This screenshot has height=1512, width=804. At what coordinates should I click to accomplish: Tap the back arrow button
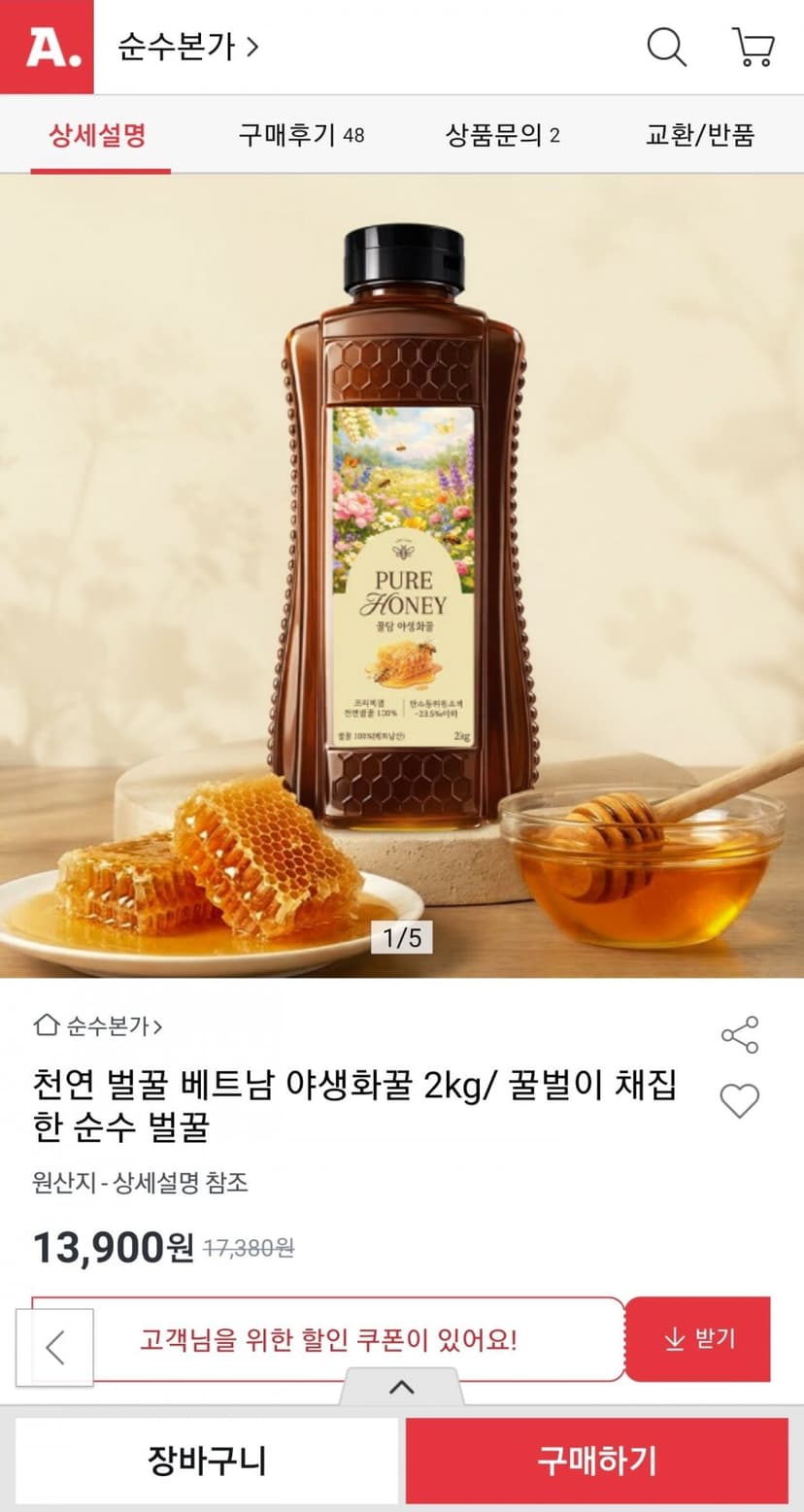click(x=55, y=1348)
